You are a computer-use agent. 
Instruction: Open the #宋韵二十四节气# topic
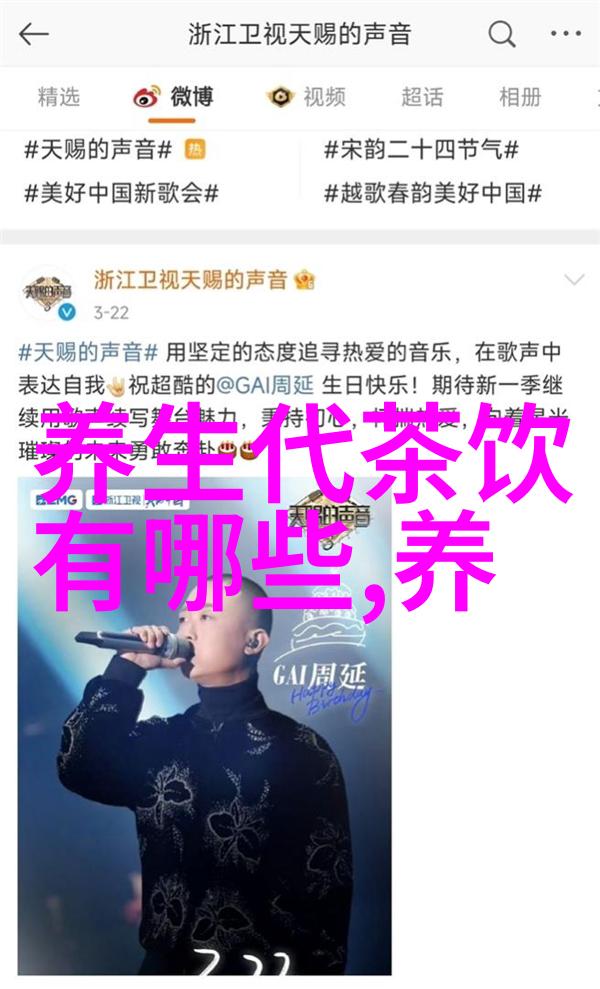[x=421, y=150]
